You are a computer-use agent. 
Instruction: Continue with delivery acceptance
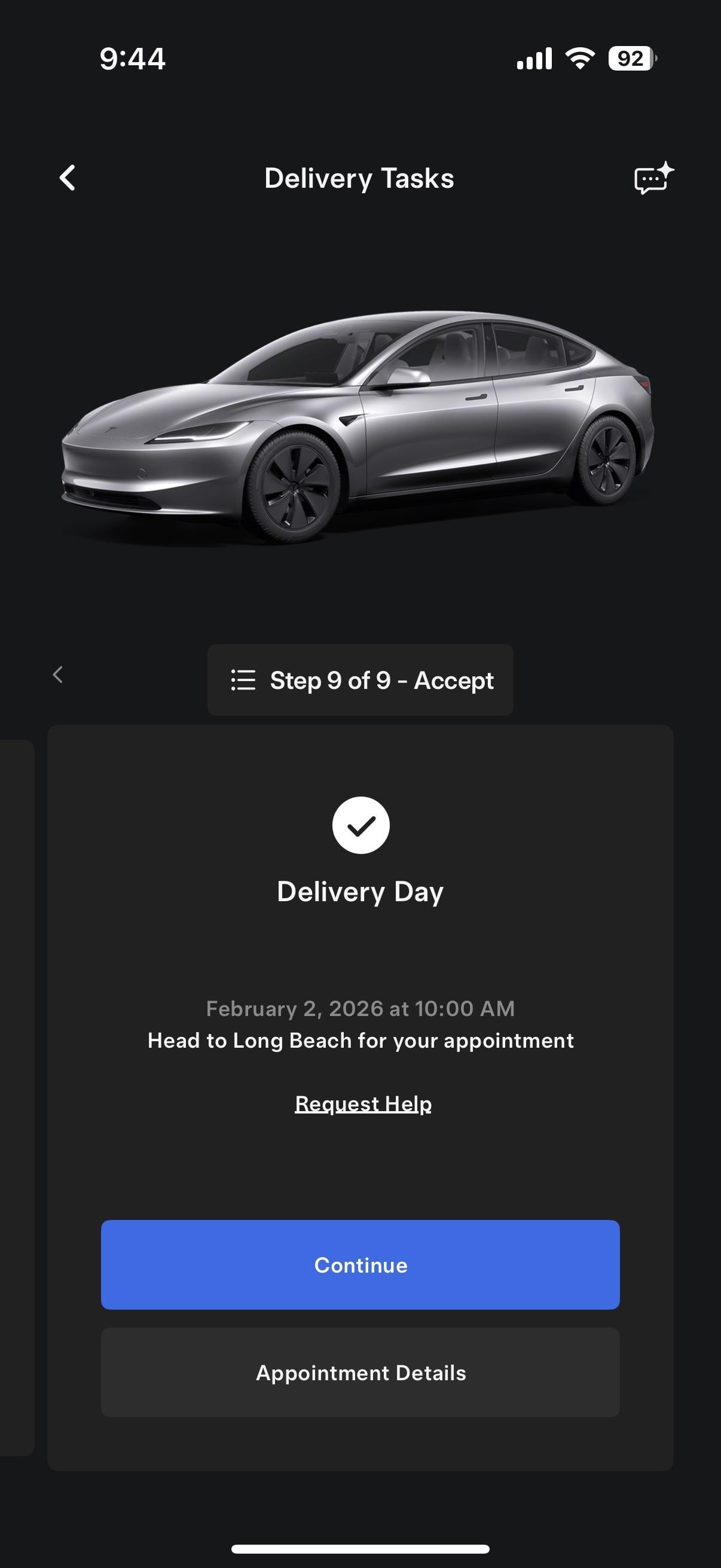pos(360,1265)
